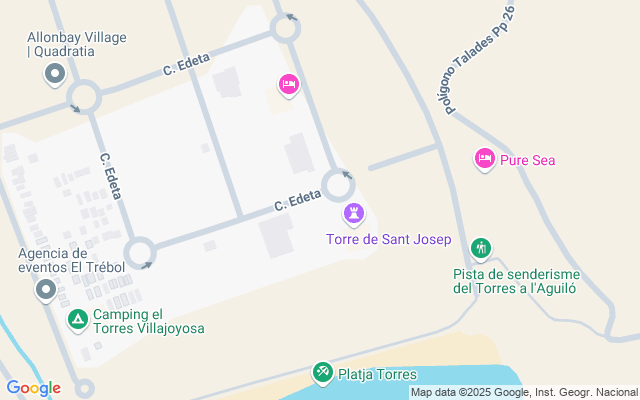Tap the Torre de Sant Josep landmark marker
Image resolution: width=640 pixels, height=400 pixels.
click(354, 213)
